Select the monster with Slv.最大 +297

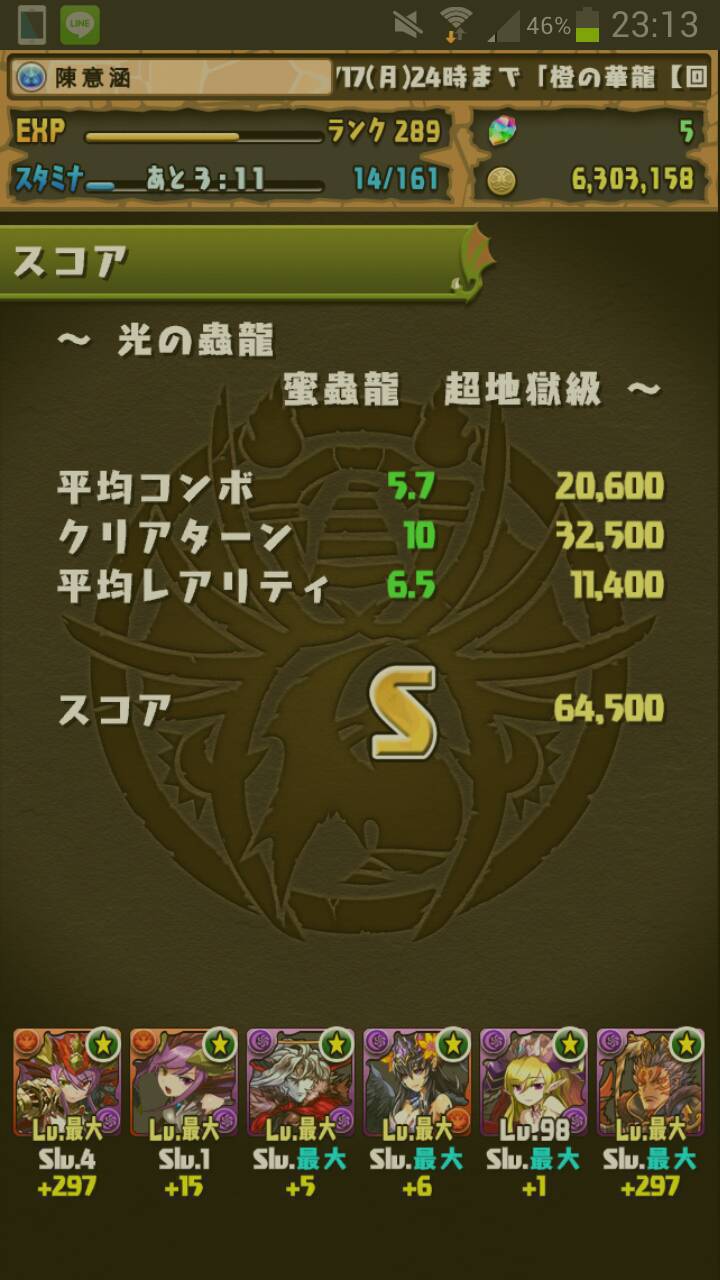coord(651,1082)
